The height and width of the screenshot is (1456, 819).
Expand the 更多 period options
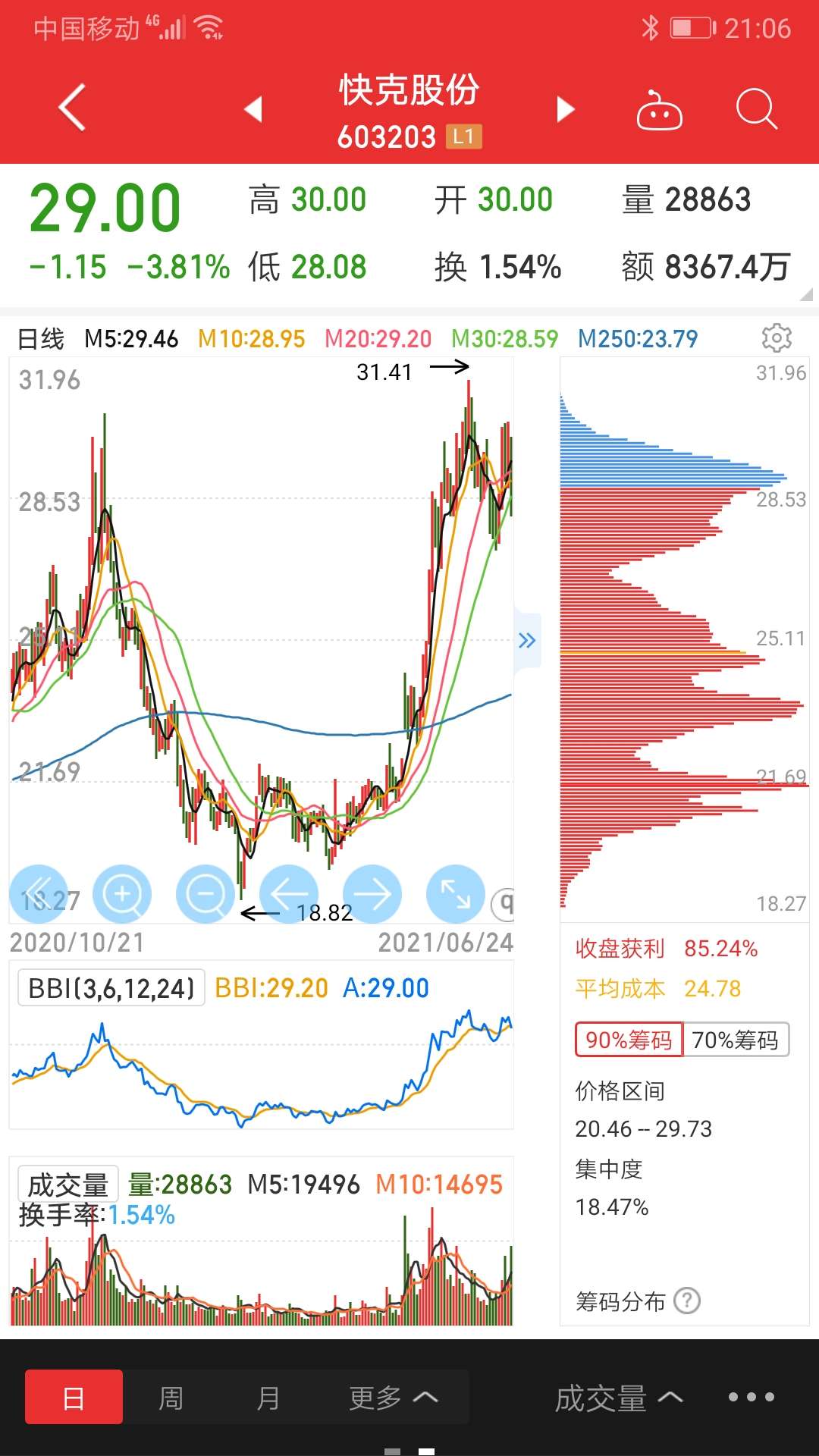[x=393, y=1398]
